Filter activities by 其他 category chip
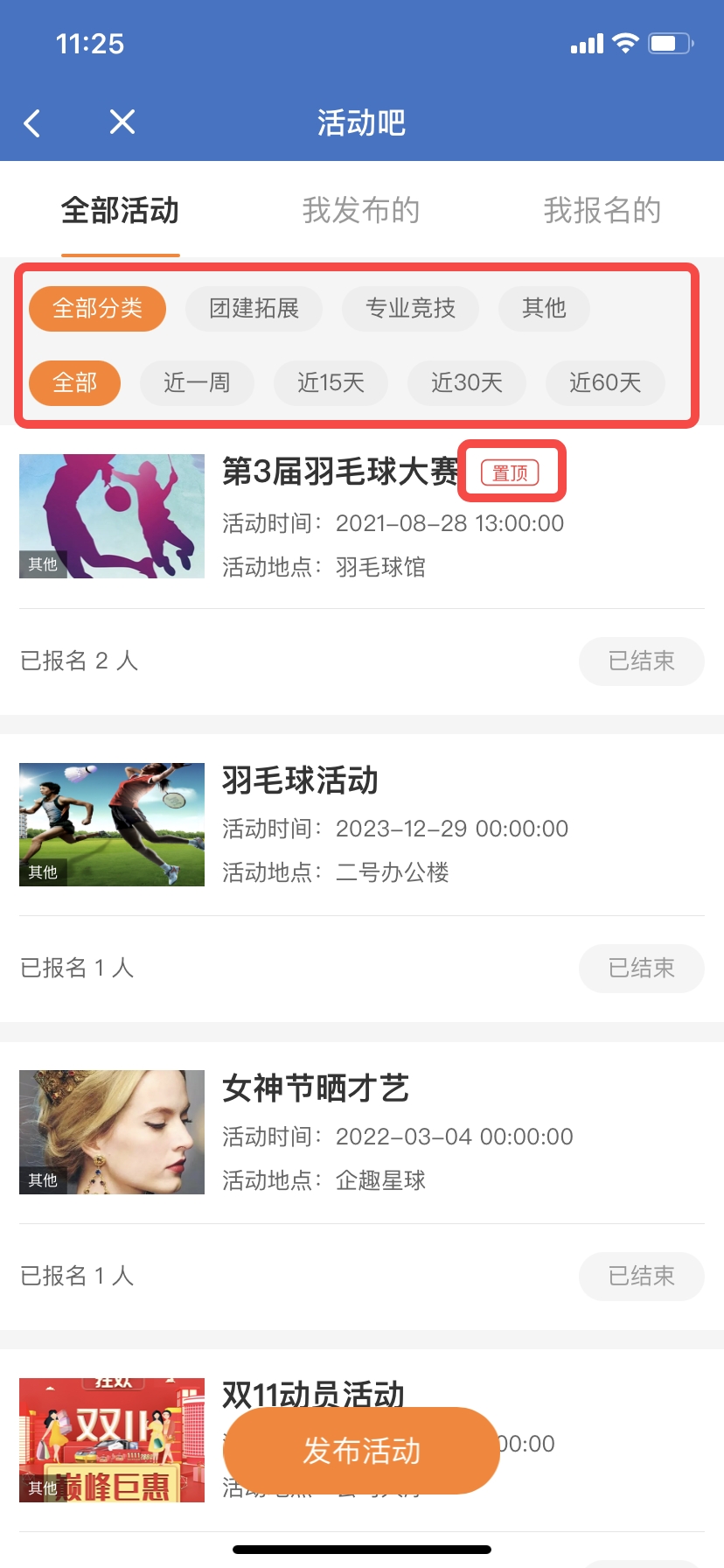The height and width of the screenshot is (1568, 724). 544,309
